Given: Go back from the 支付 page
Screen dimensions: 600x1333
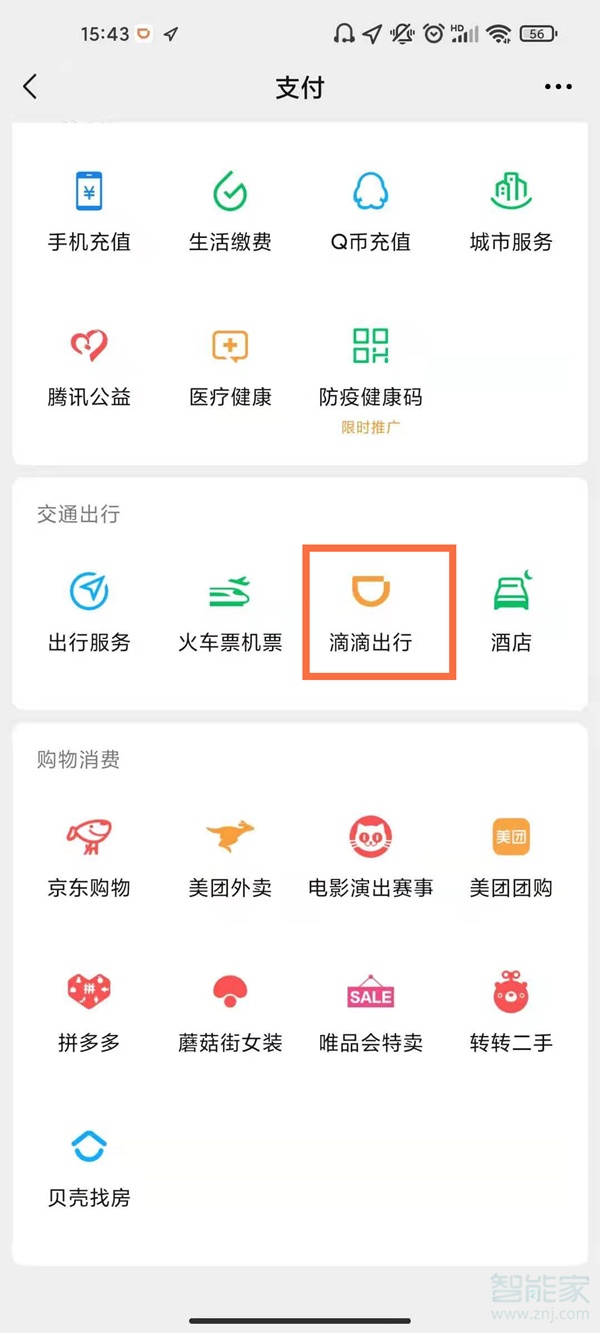Looking at the screenshot, I should point(30,87).
